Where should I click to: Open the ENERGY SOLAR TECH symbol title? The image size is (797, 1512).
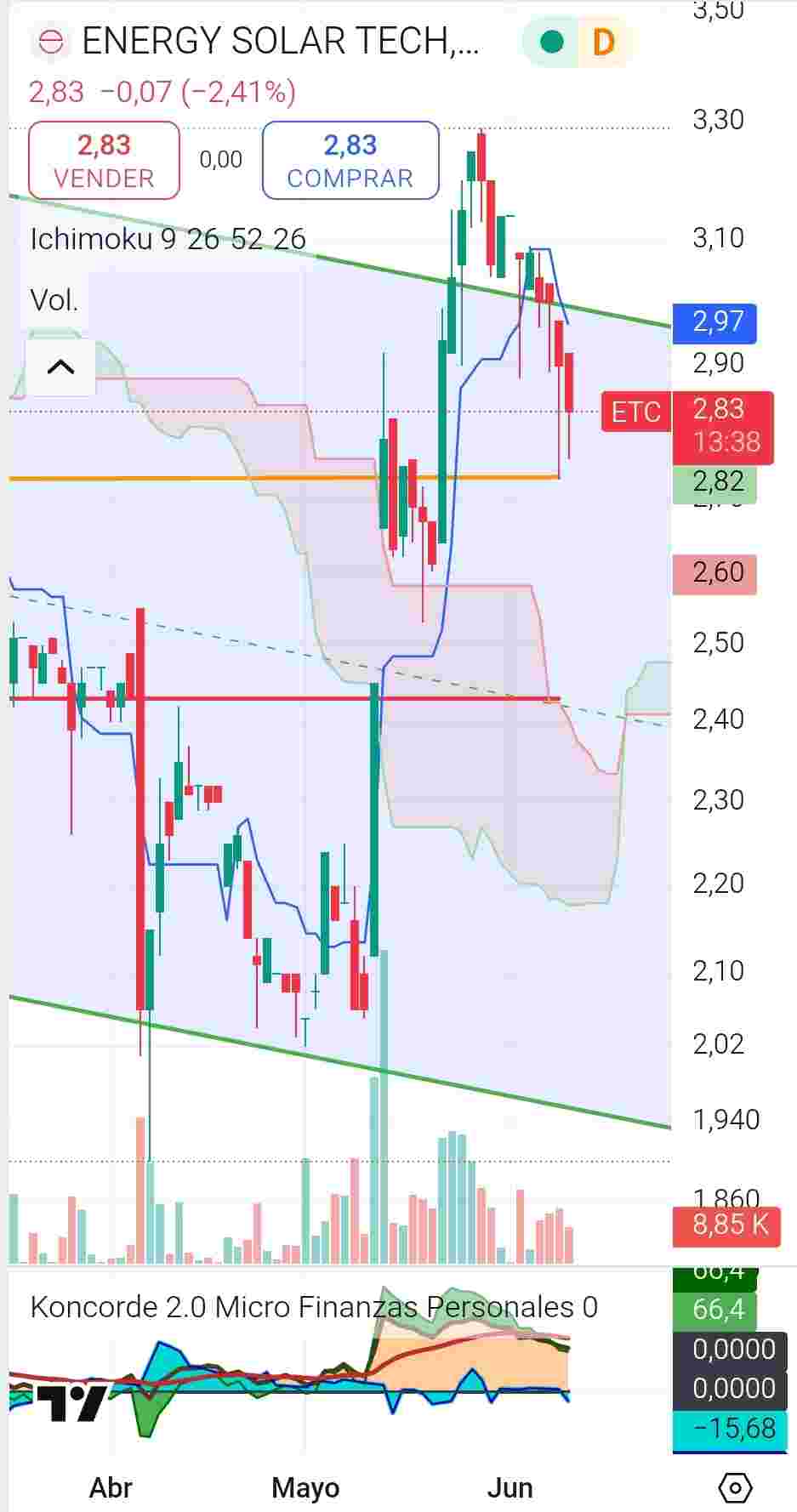pos(280,42)
